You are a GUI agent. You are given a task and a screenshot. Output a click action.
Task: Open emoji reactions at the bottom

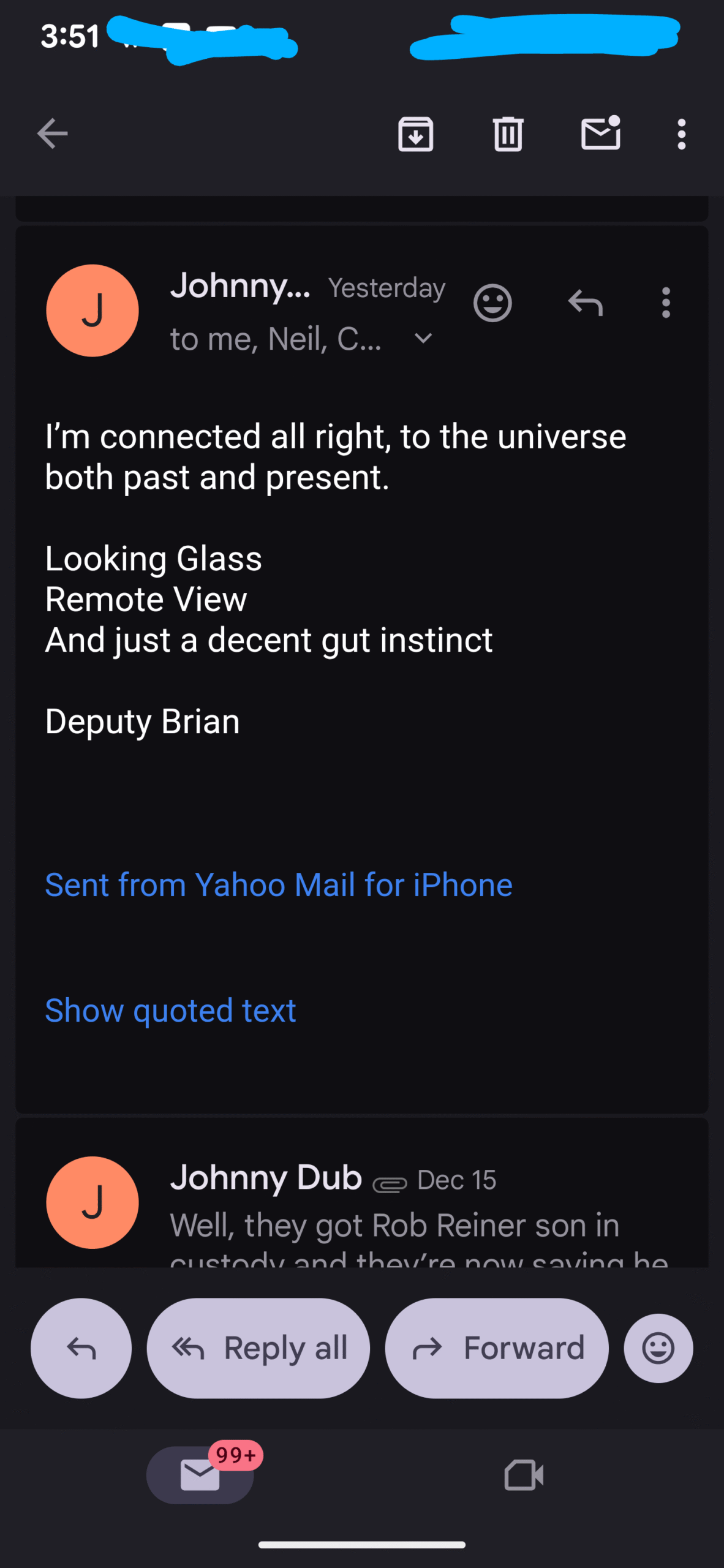pyautogui.click(x=658, y=1347)
